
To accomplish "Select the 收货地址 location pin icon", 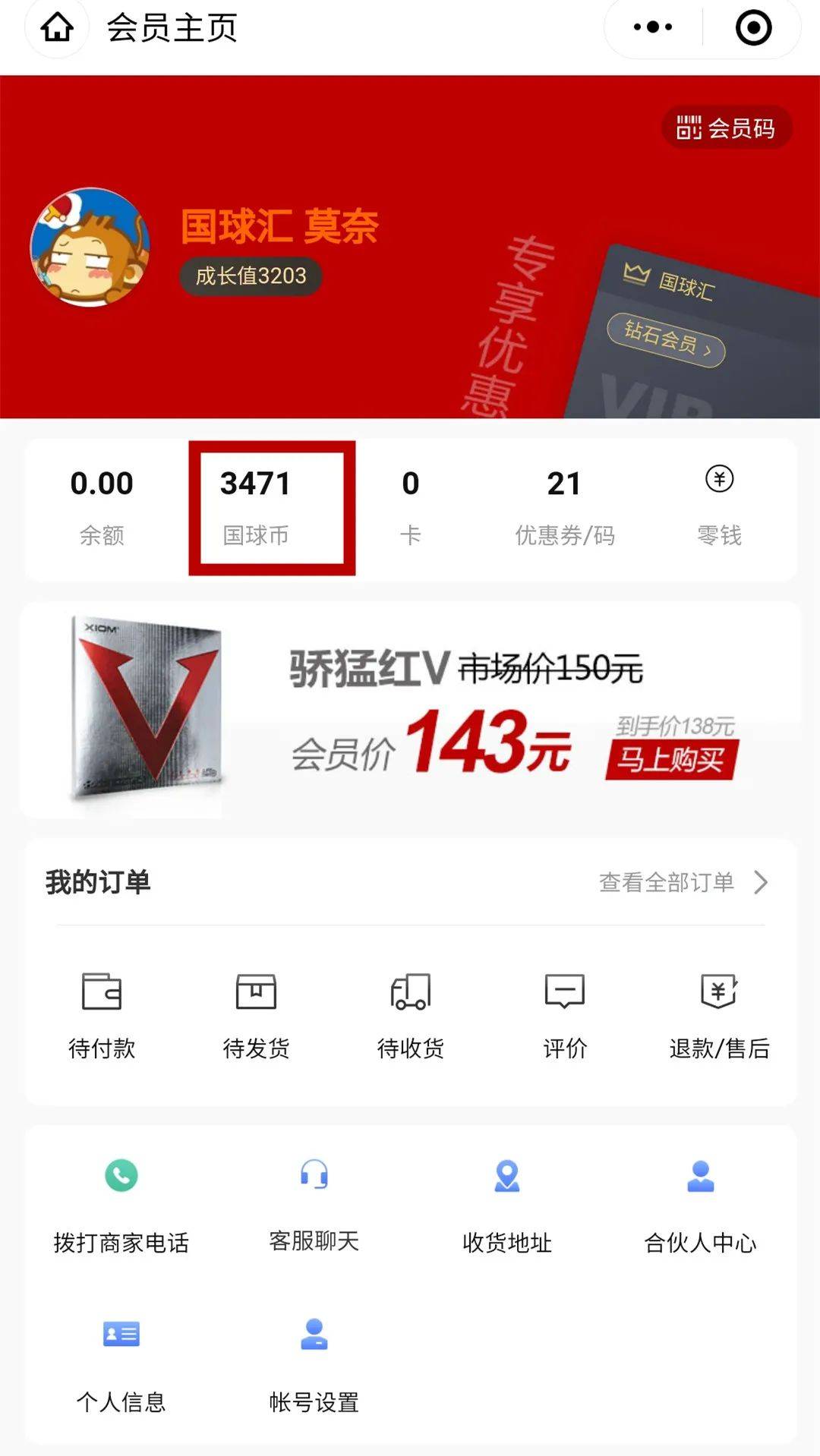I will pyautogui.click(x=507, y=1174).
